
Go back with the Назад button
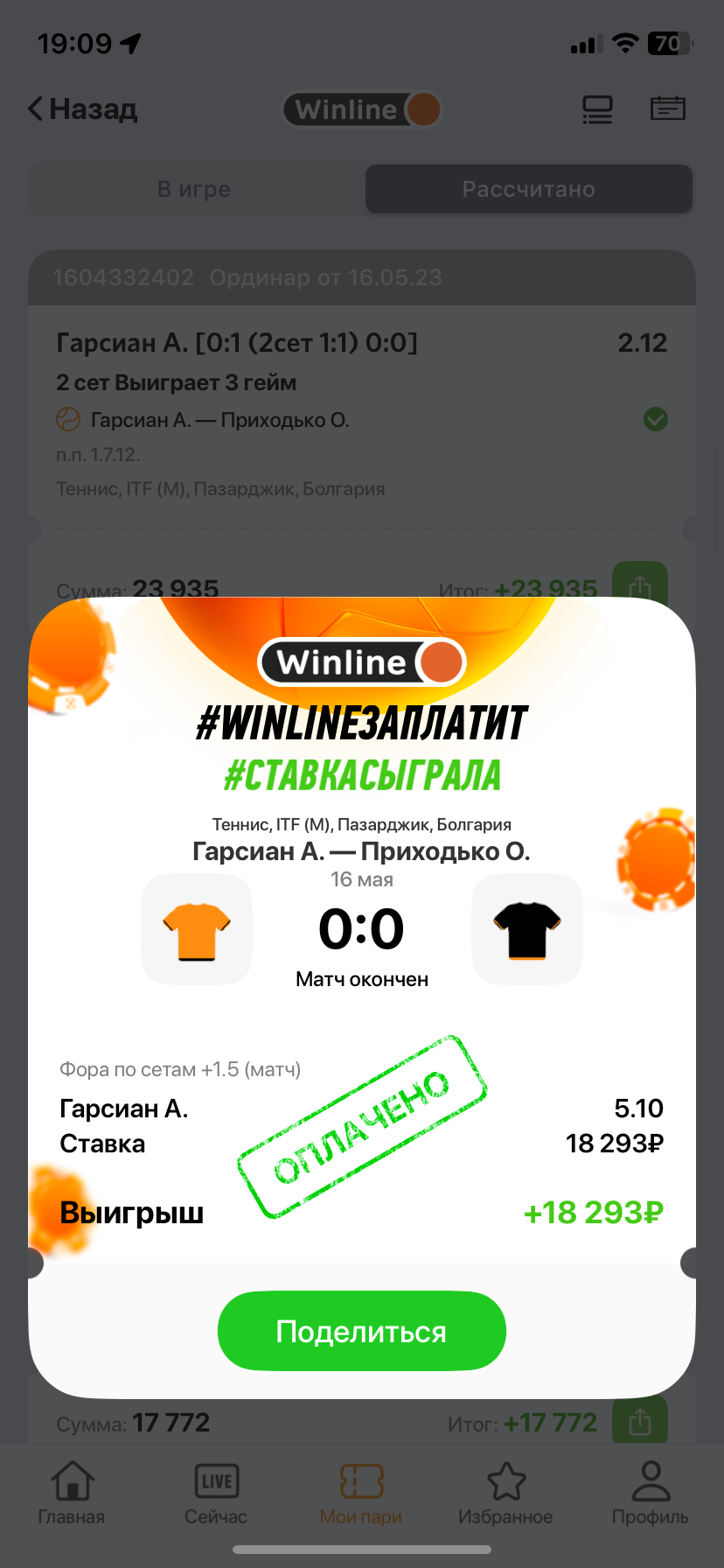(x=84, y=109)
